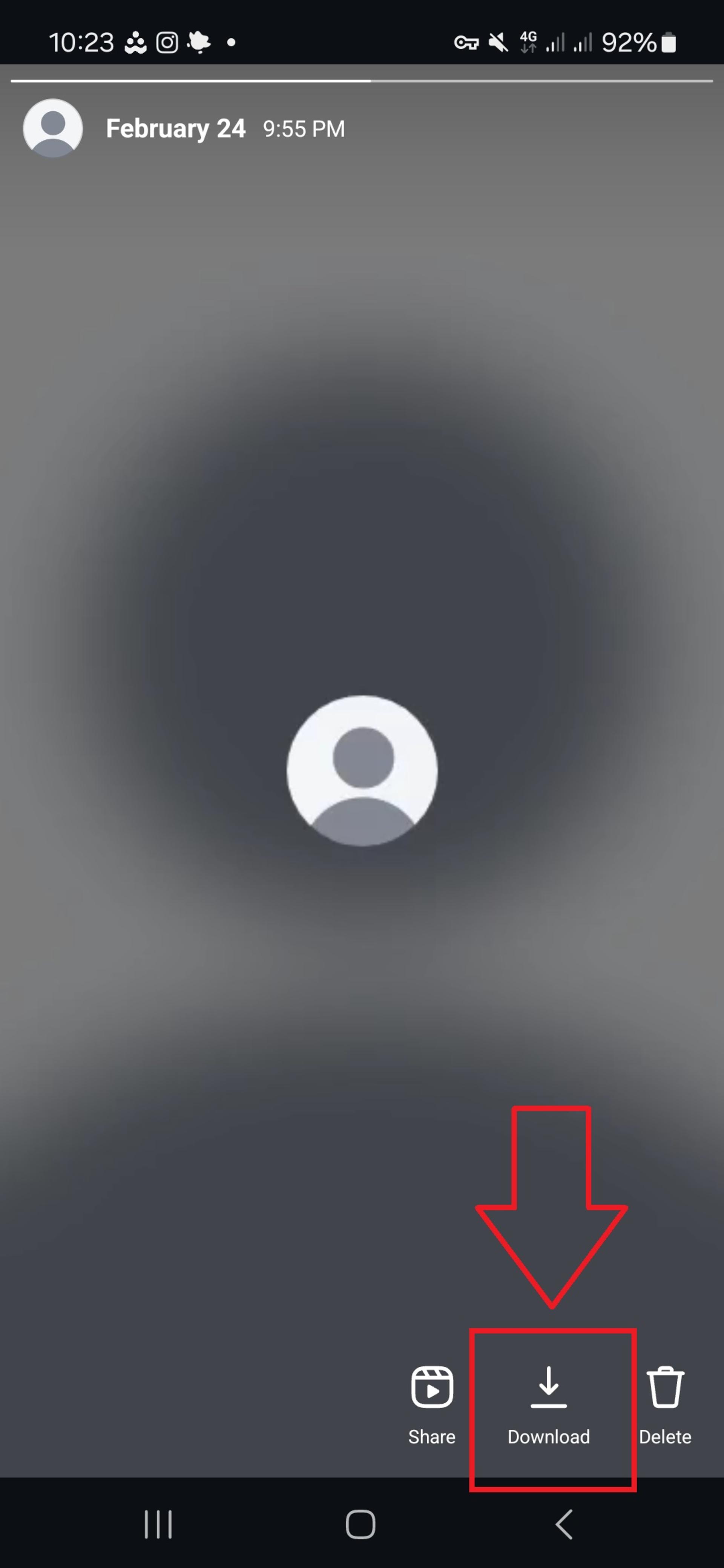Open recent apps from navigation bar
The height and width of the screenshot is (1568, 724).
158,1525
